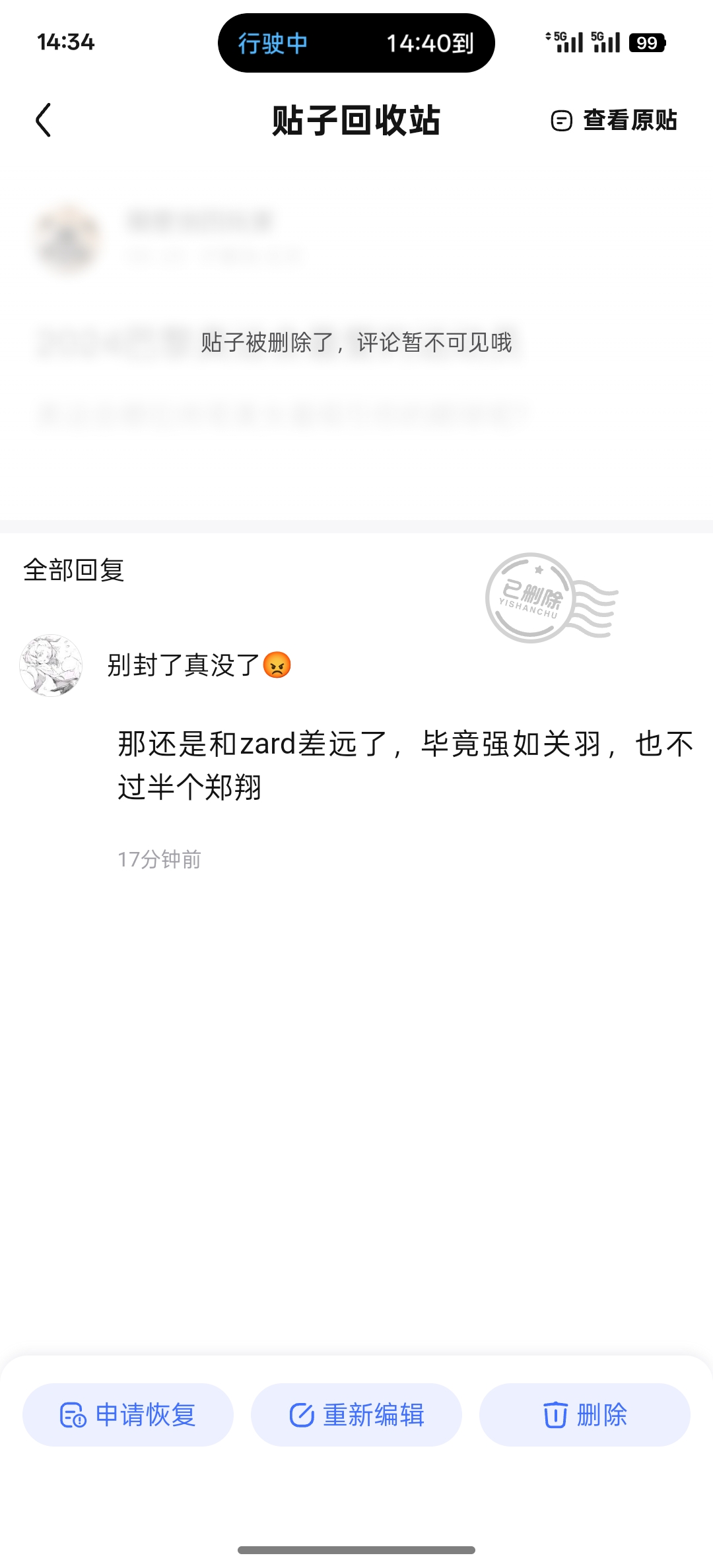Go back using the top-left arrow
This screenshot has width=713, height=1568.
pos(44,120)
